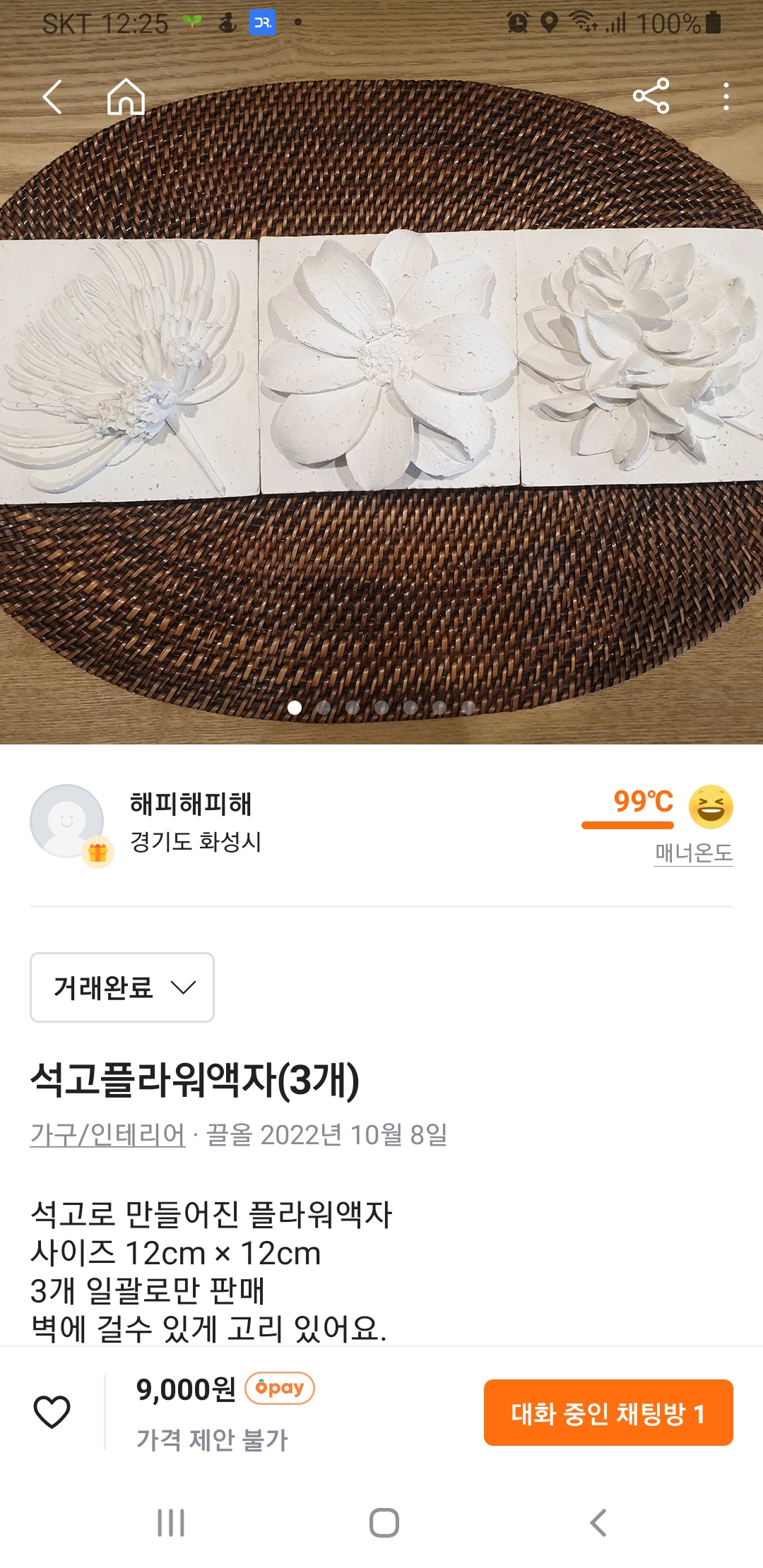Open the three-dot overflow menu
The image size is (763, 1568).
(x=726, y=97)
